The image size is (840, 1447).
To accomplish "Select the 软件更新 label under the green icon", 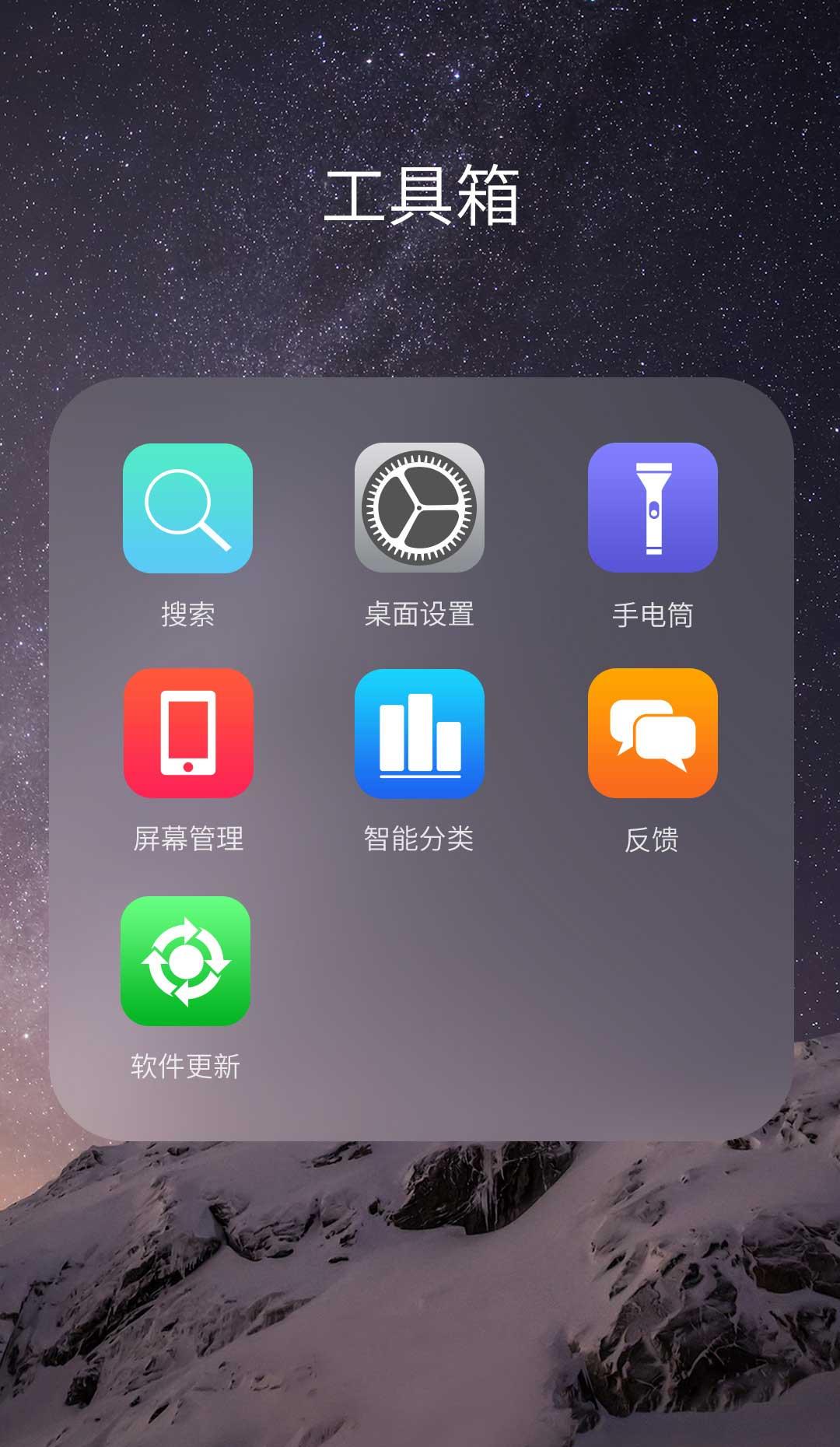I will click(x=187, y=1065).
